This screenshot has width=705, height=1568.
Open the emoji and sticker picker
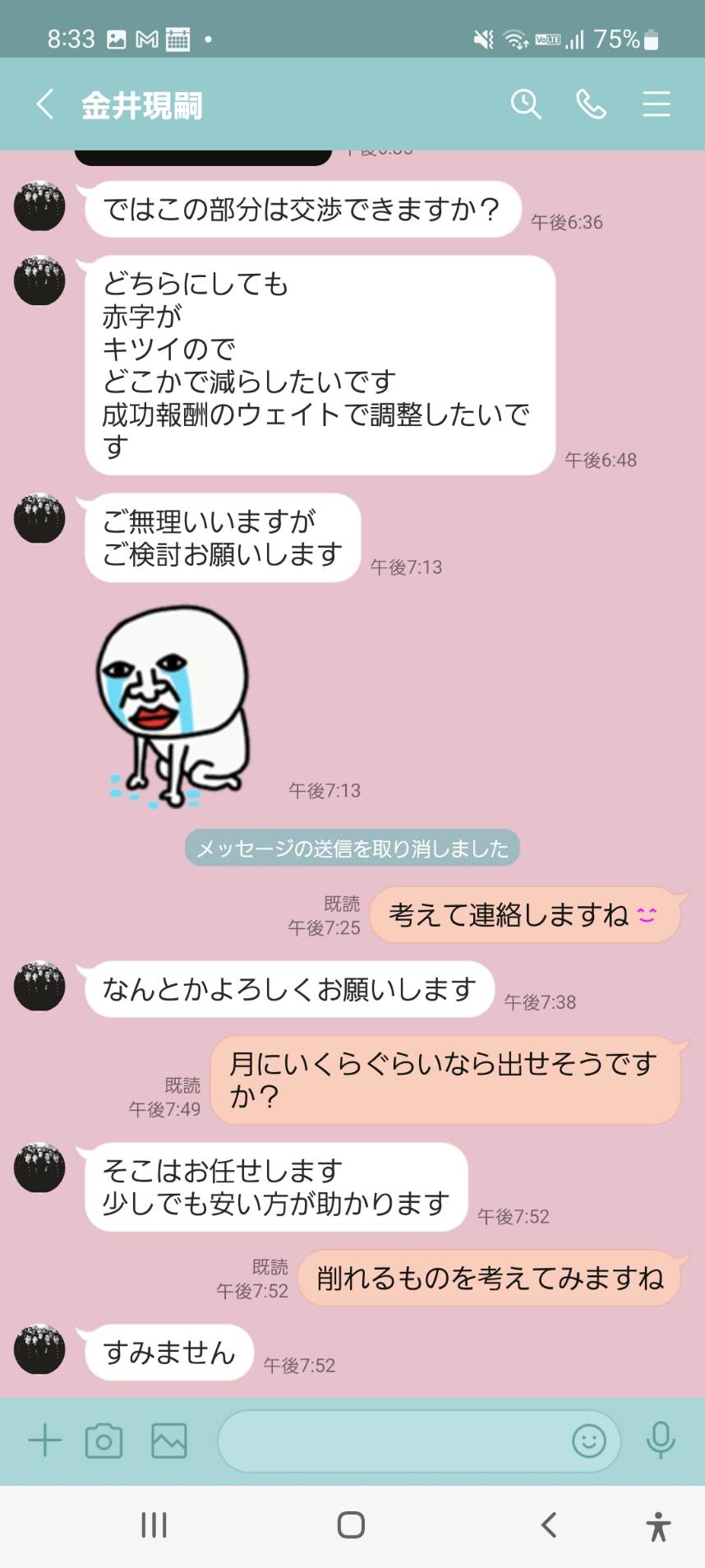pos(588,1441)
